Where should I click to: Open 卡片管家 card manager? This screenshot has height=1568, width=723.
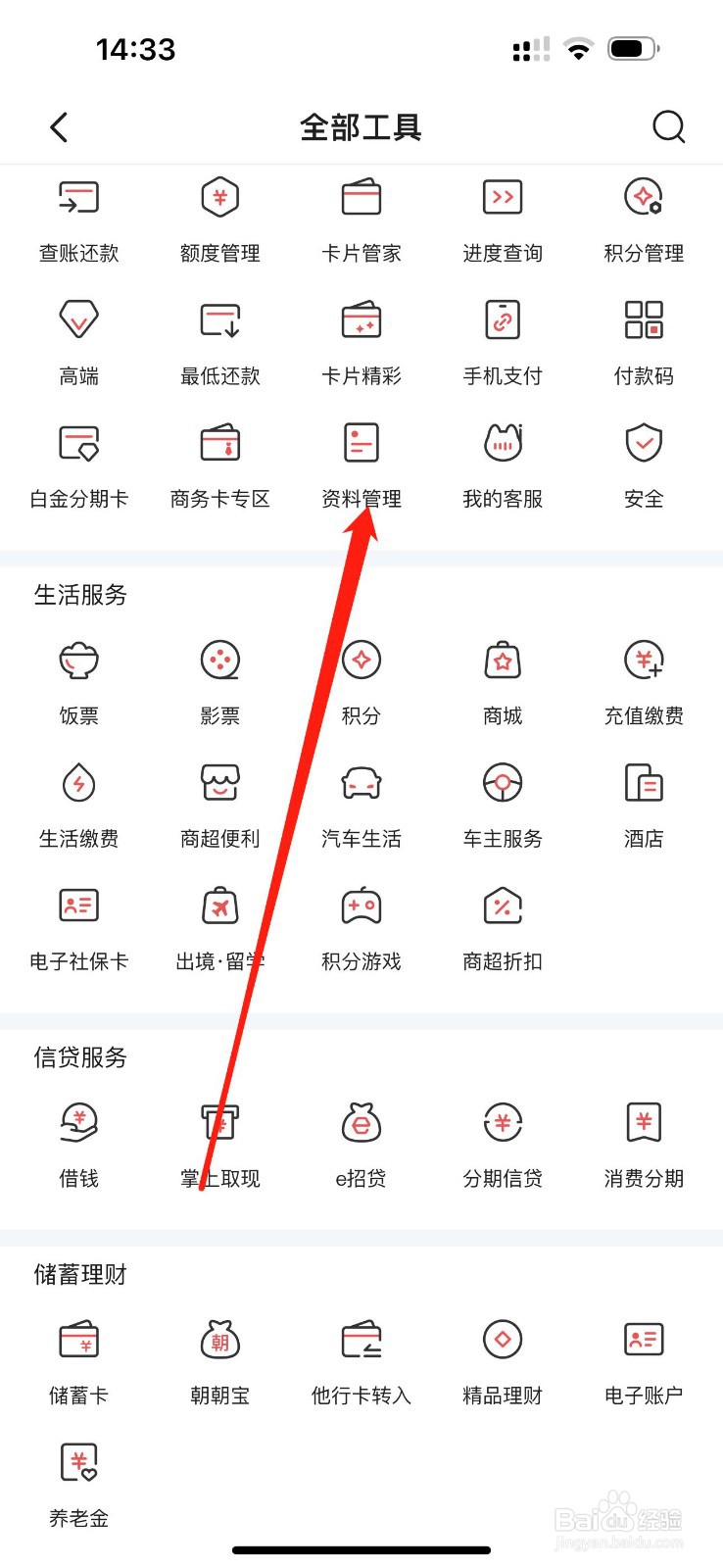click(x=361, y=218)
